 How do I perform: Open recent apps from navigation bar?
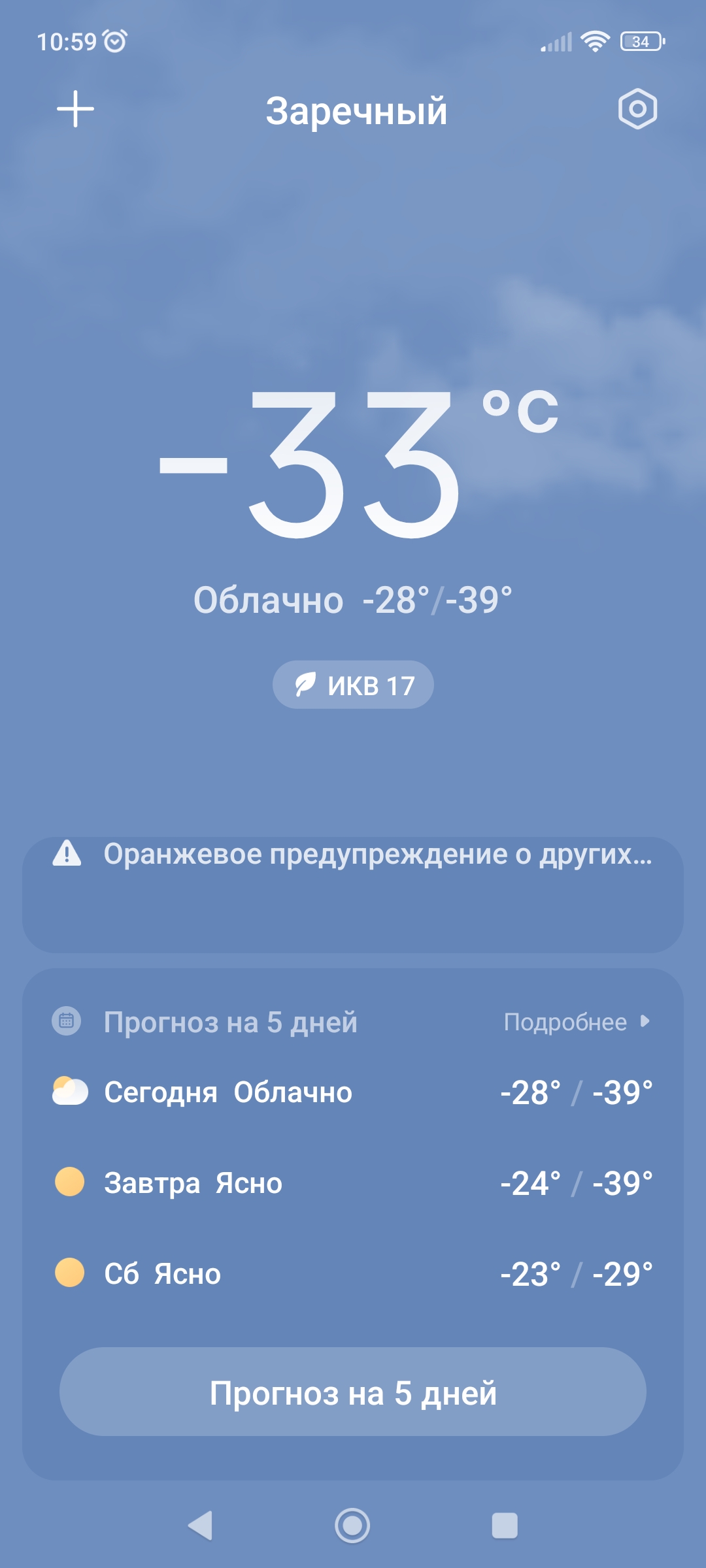point(505,1526)
